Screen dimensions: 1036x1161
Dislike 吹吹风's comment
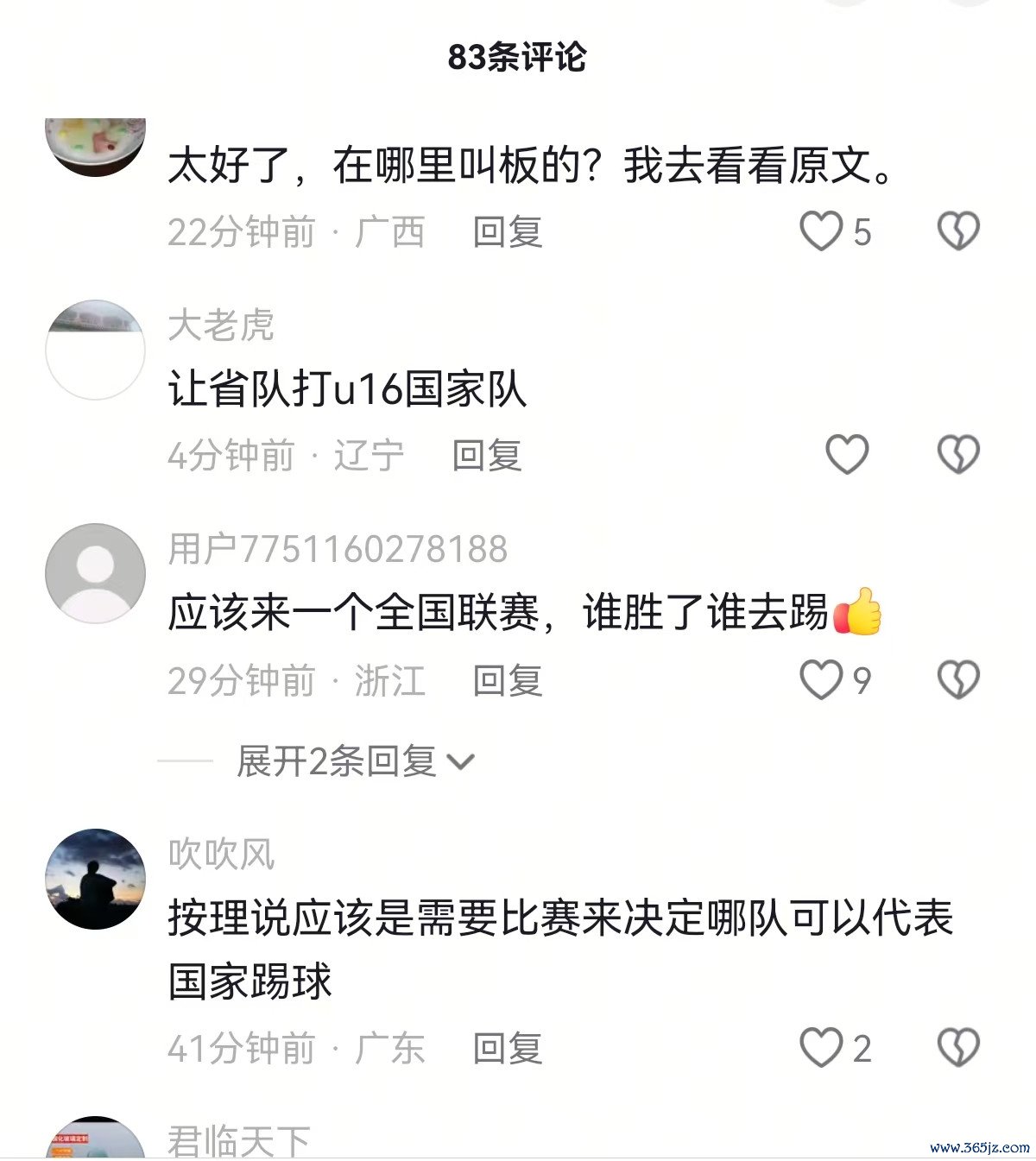958,1048
